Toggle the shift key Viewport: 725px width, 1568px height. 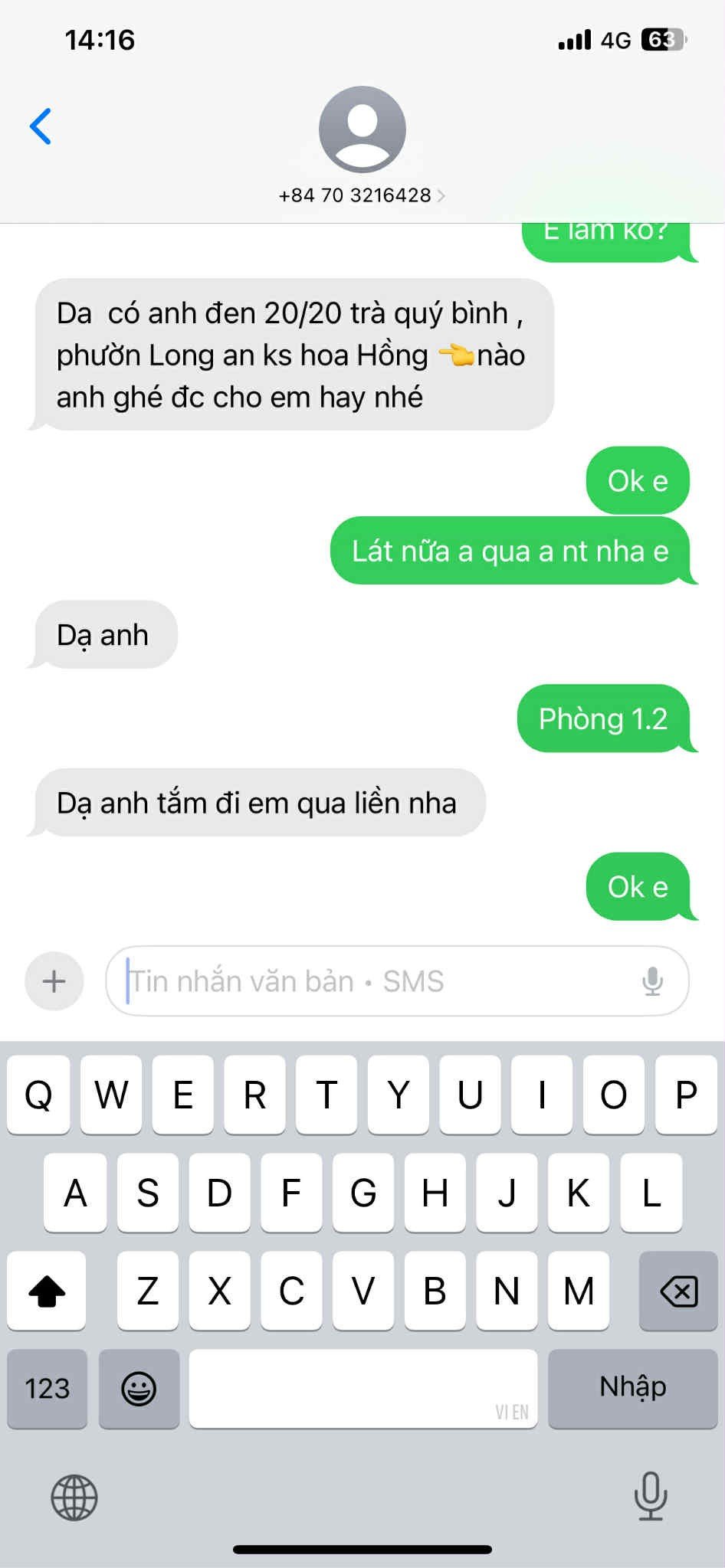coord(47,1291)
